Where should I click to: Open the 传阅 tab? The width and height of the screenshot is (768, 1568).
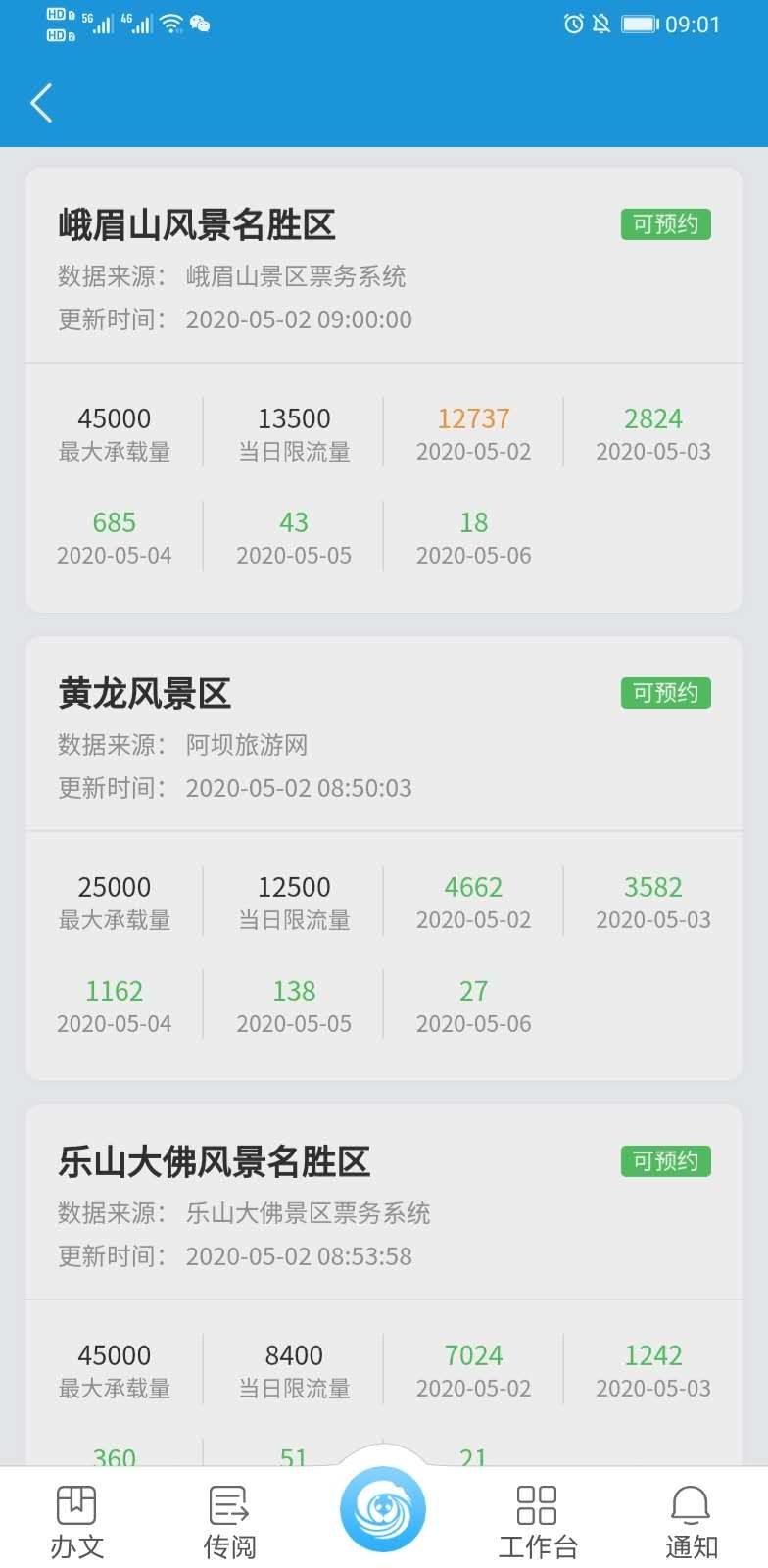click(x=229, y=1521)
